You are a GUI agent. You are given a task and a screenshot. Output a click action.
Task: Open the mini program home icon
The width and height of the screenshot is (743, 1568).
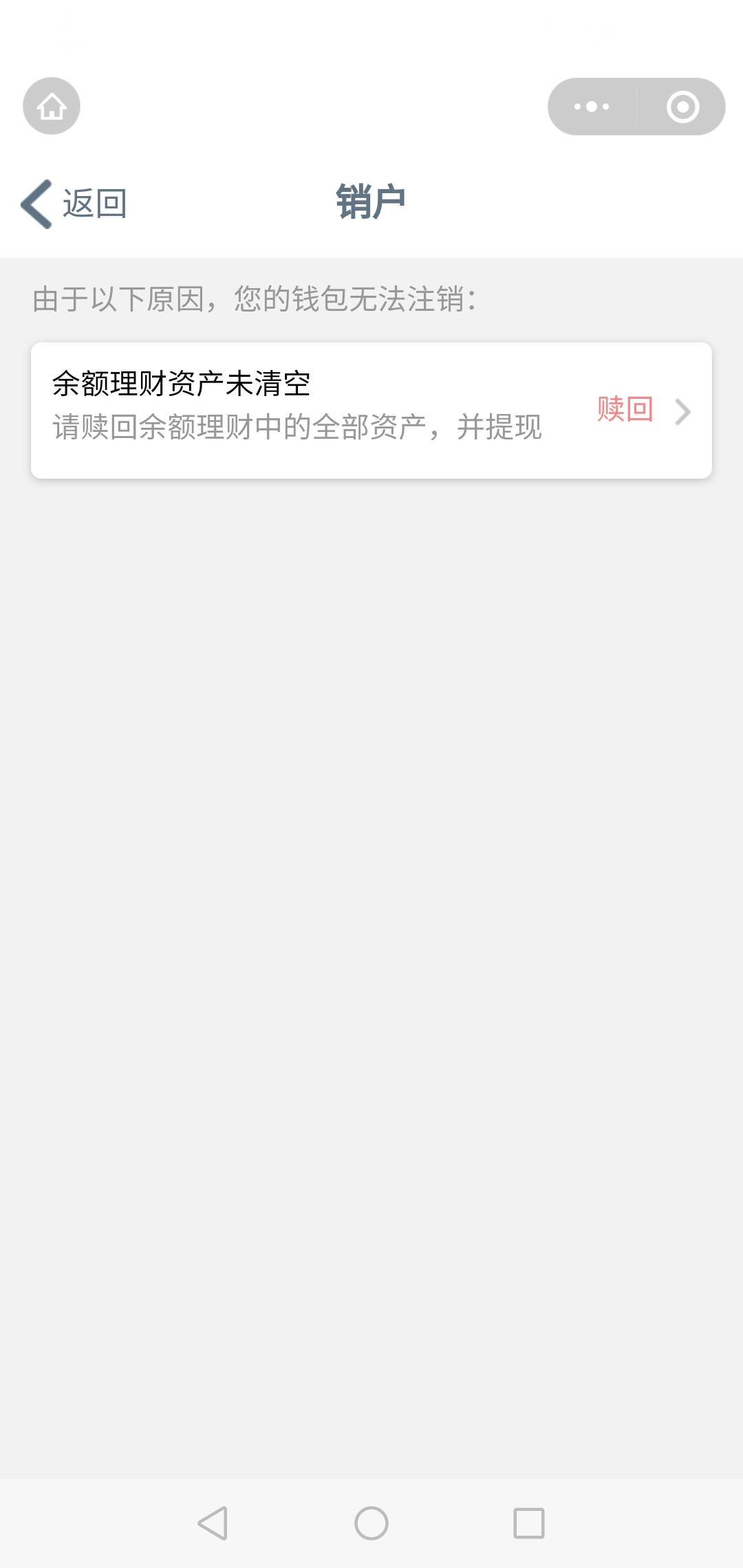click(52, 106)
